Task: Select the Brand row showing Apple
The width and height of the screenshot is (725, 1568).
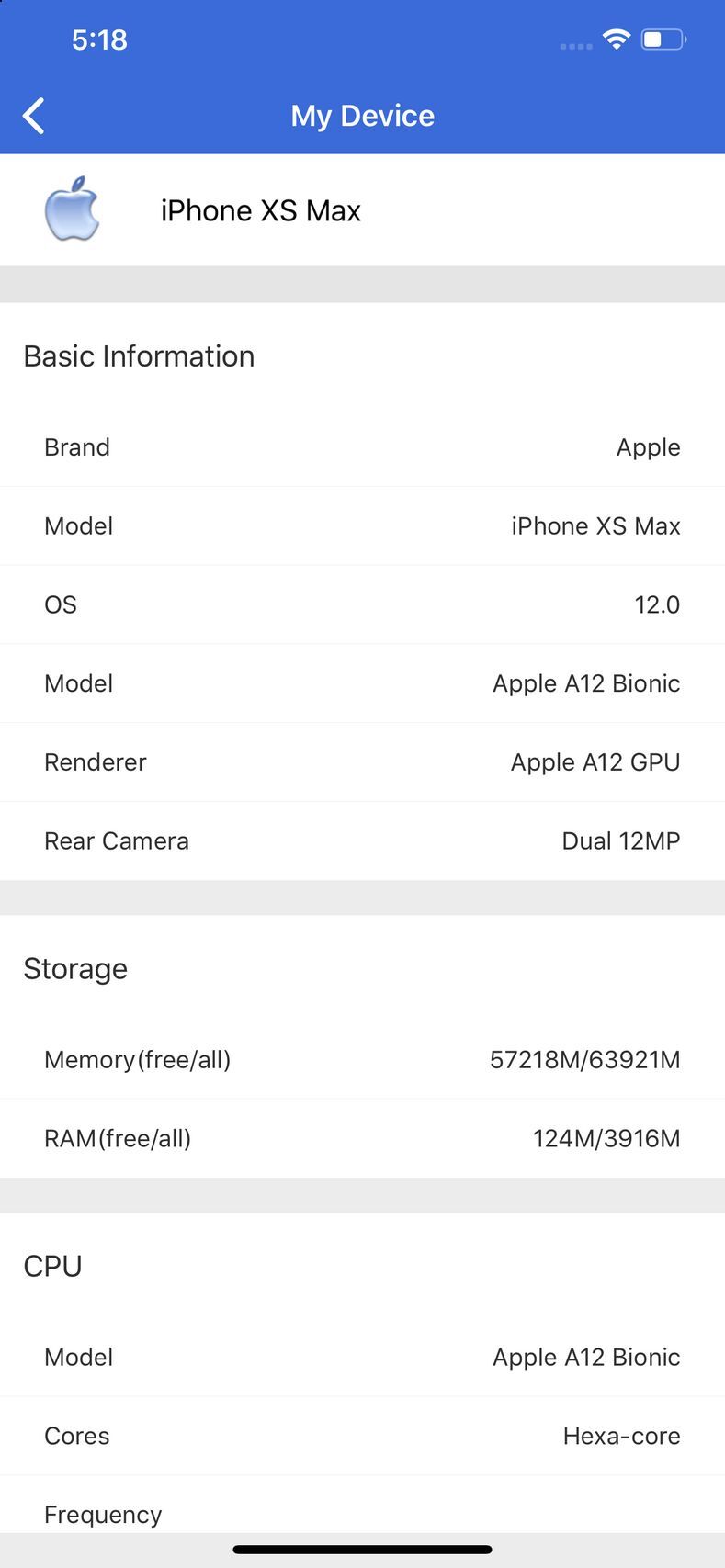Action: click(x=362, y=447)
